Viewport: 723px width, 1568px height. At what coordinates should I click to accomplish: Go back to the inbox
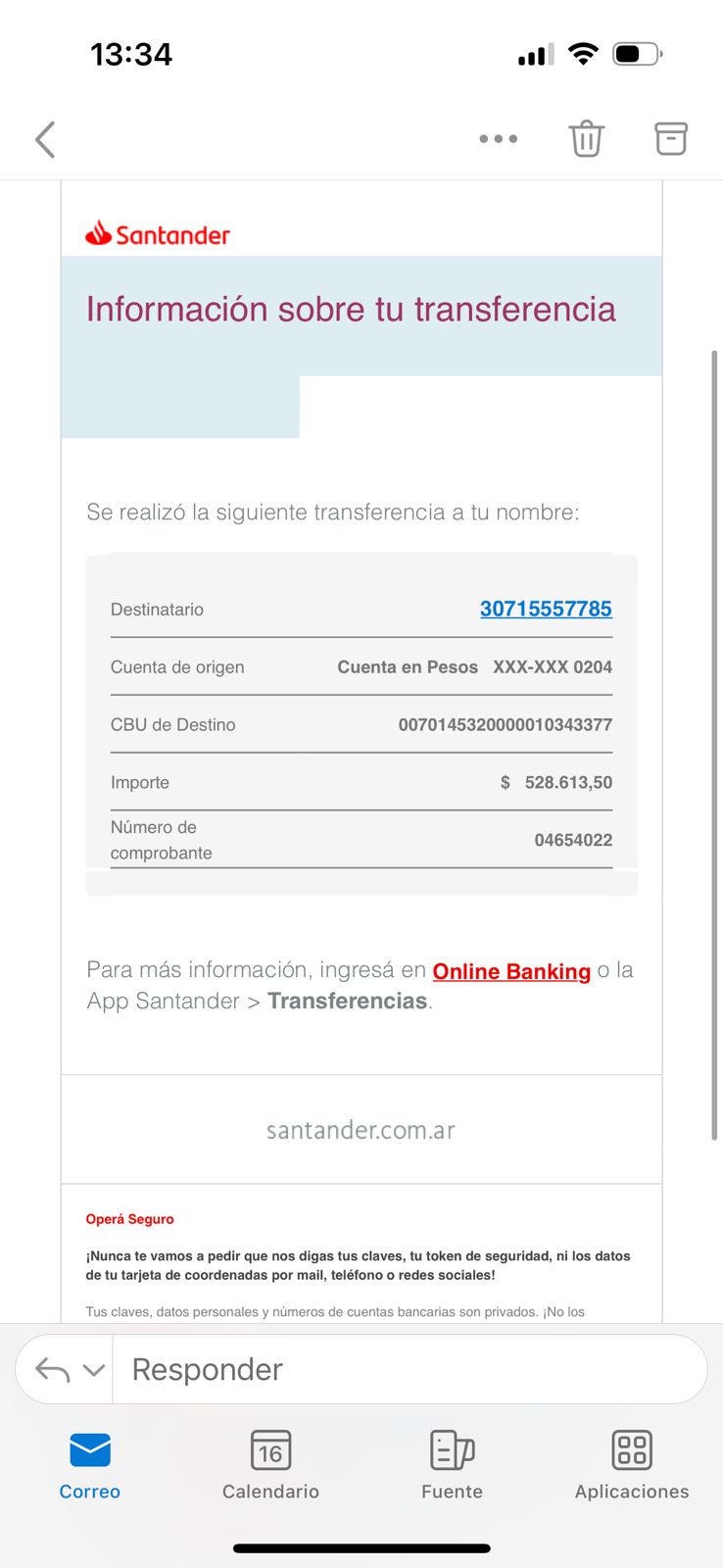pyautogui.click(x=45, y=139)
